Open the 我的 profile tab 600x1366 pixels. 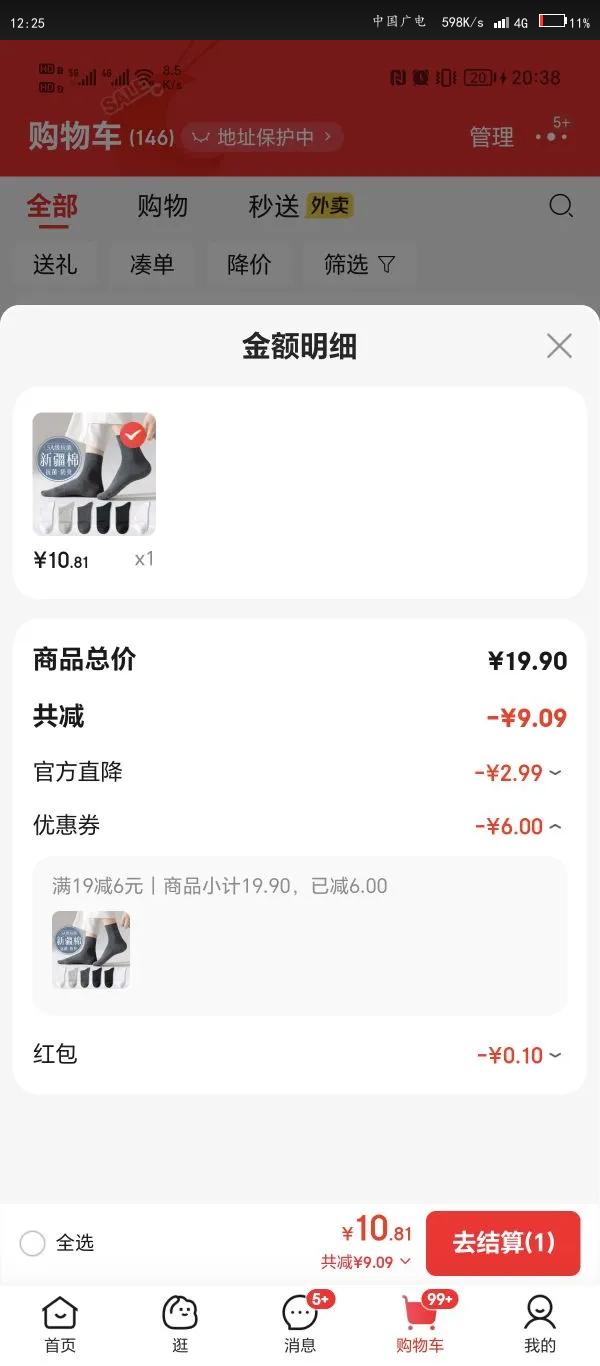540,1324
